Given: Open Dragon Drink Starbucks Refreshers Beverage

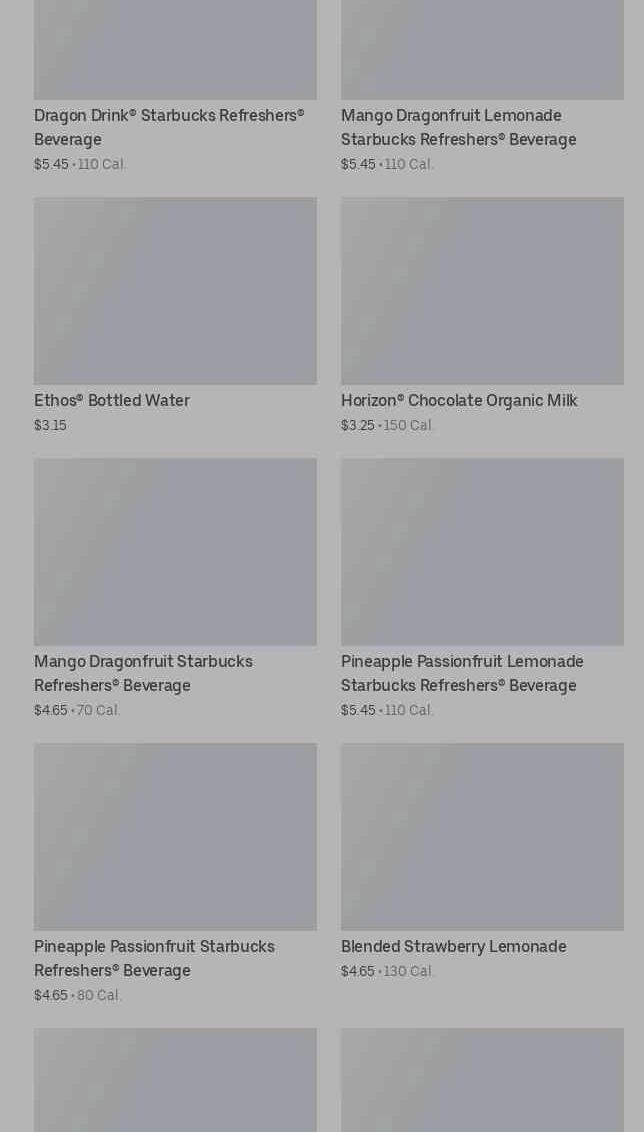Looking at the screenshot, I should [x=169, y=127].
